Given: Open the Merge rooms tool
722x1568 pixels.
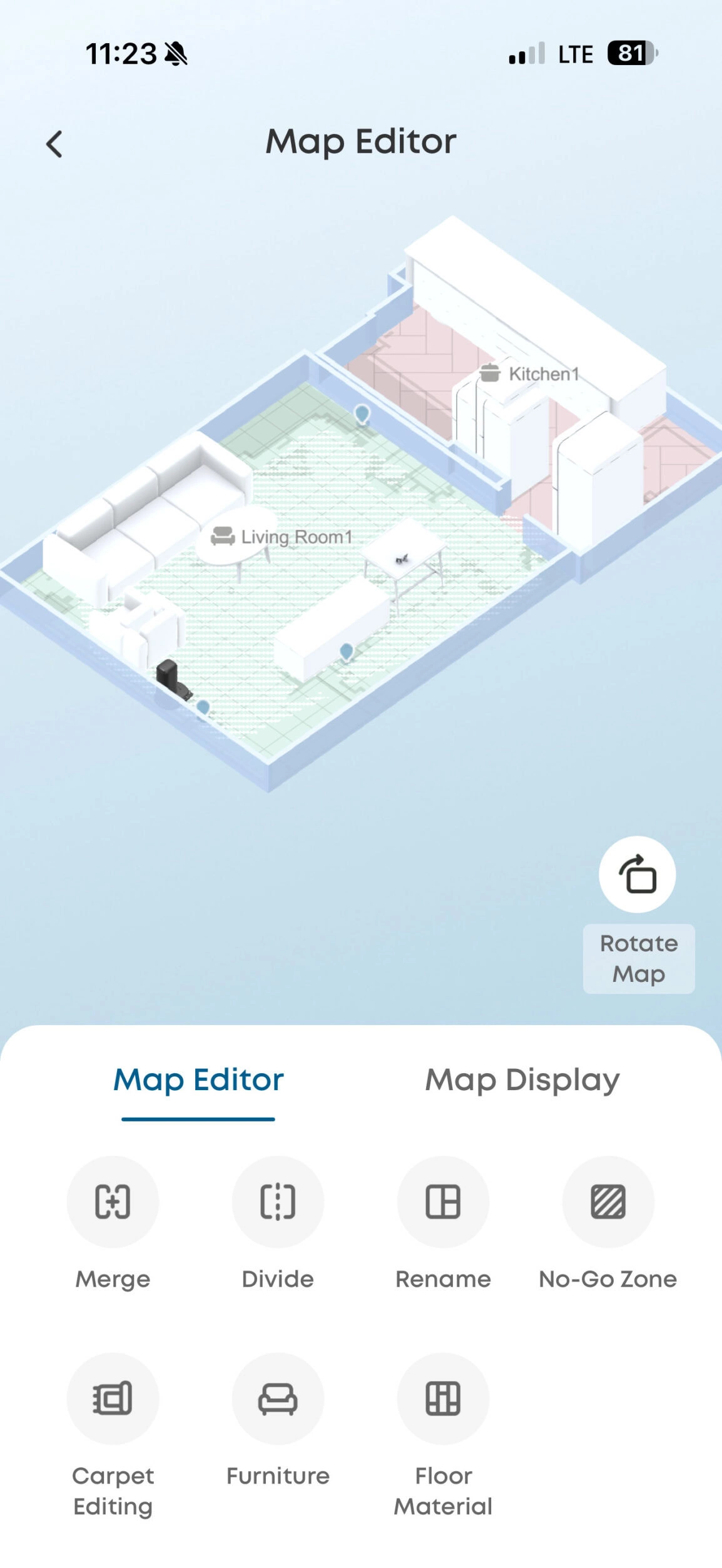Looking at the screenshot, I should (x=113, y=1201).
